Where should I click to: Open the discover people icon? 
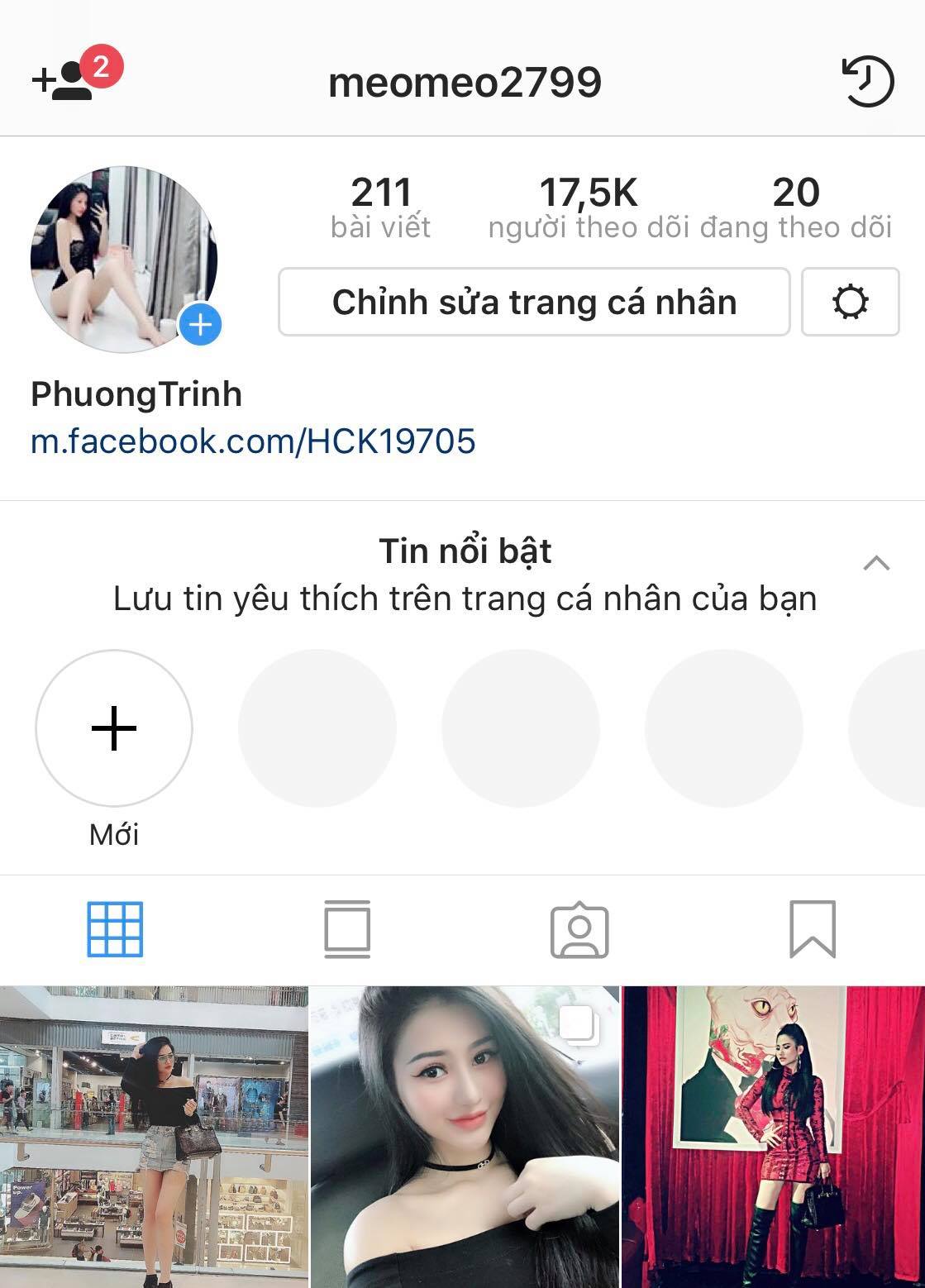point(66,79)
